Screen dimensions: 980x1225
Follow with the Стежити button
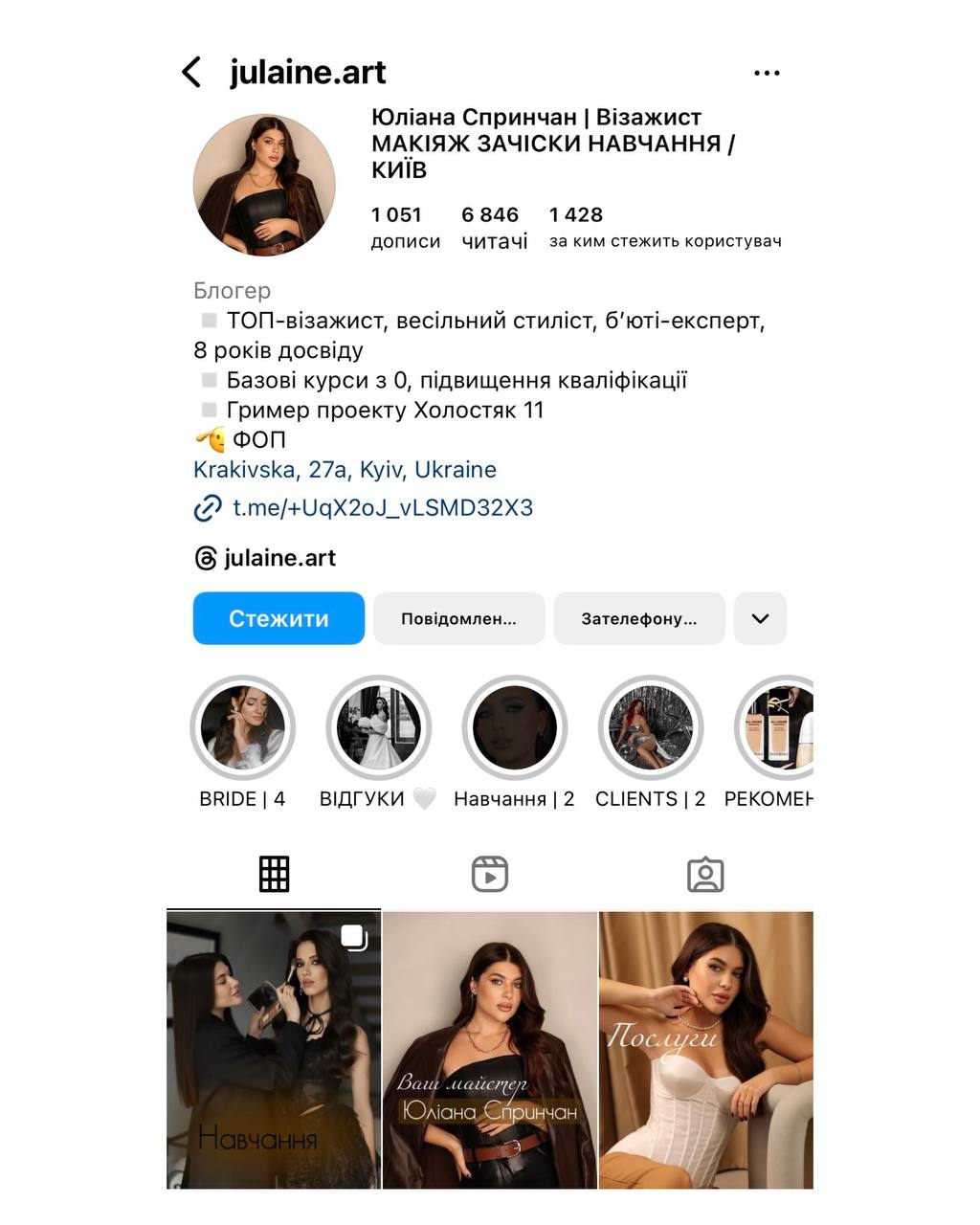[x=278, y=618]
